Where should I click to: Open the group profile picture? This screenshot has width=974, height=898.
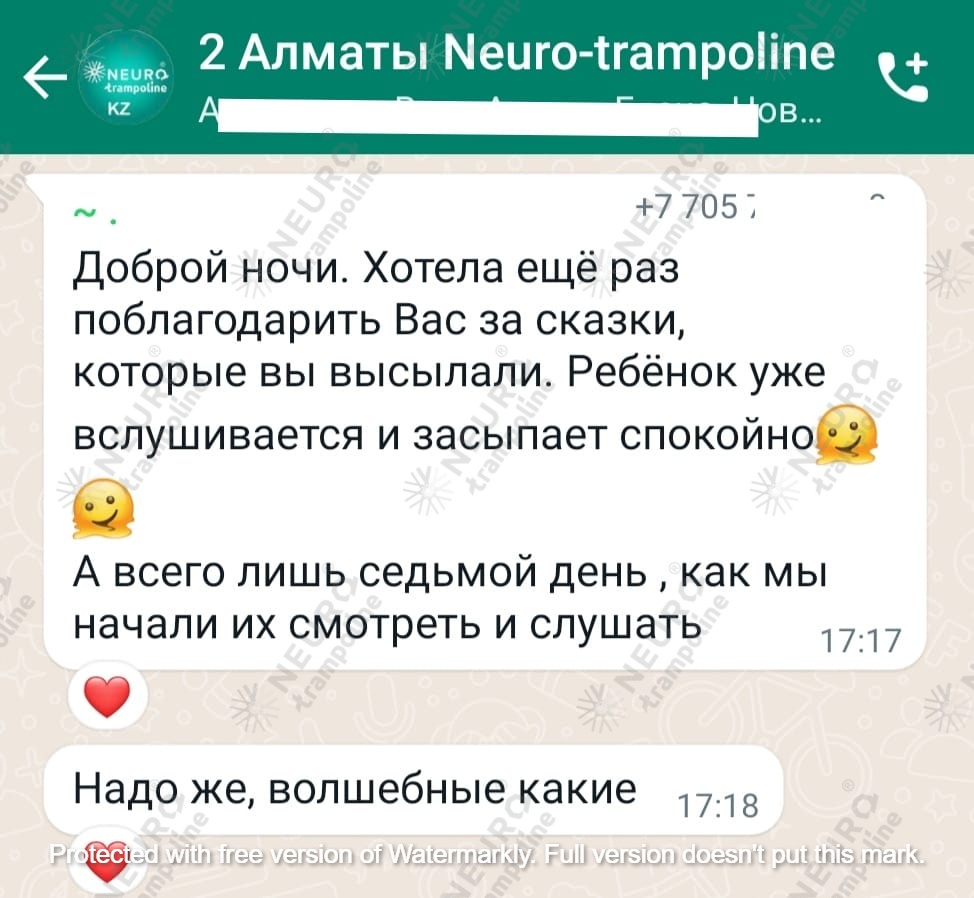click(x=126, y=78)
